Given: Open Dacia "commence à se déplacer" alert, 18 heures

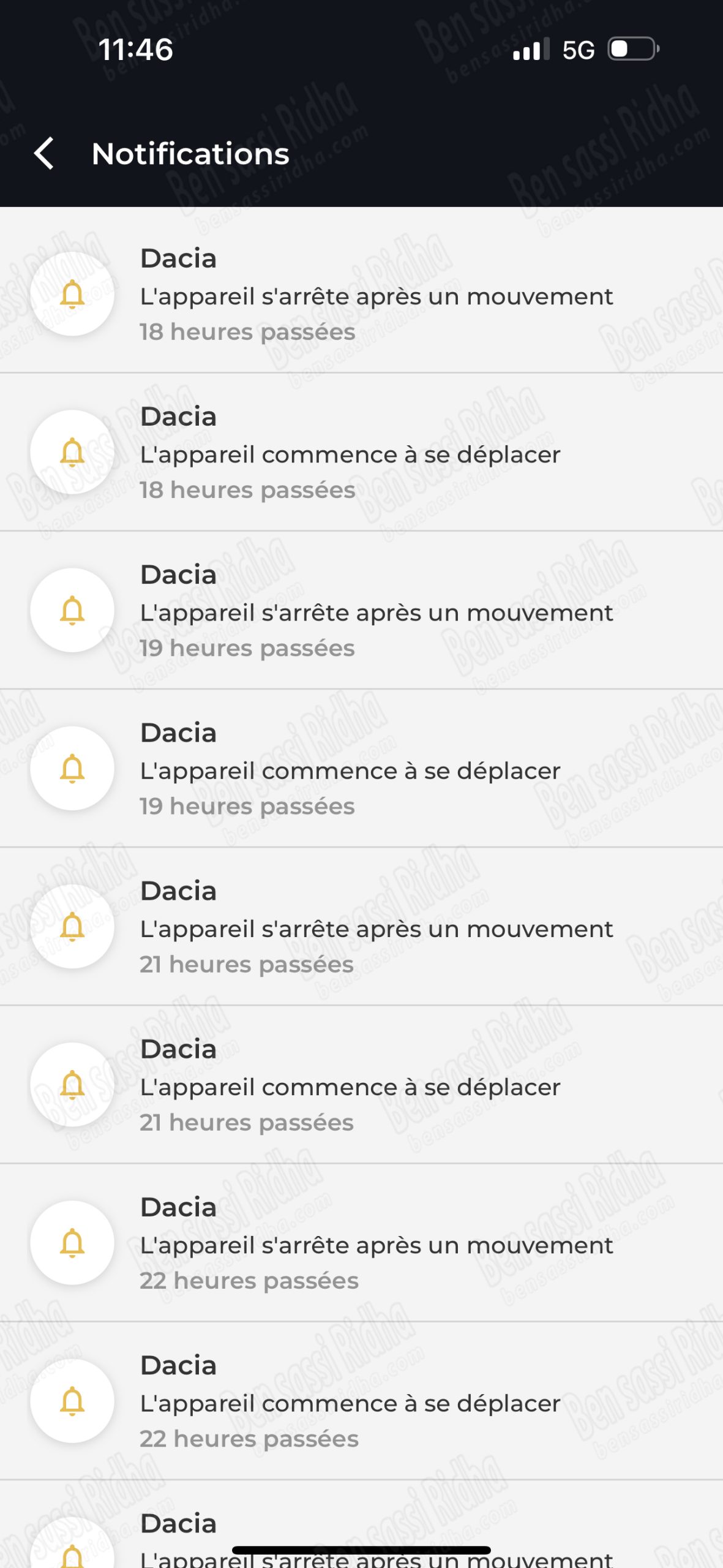Looking at the screenshot, I should click(361, 453).
